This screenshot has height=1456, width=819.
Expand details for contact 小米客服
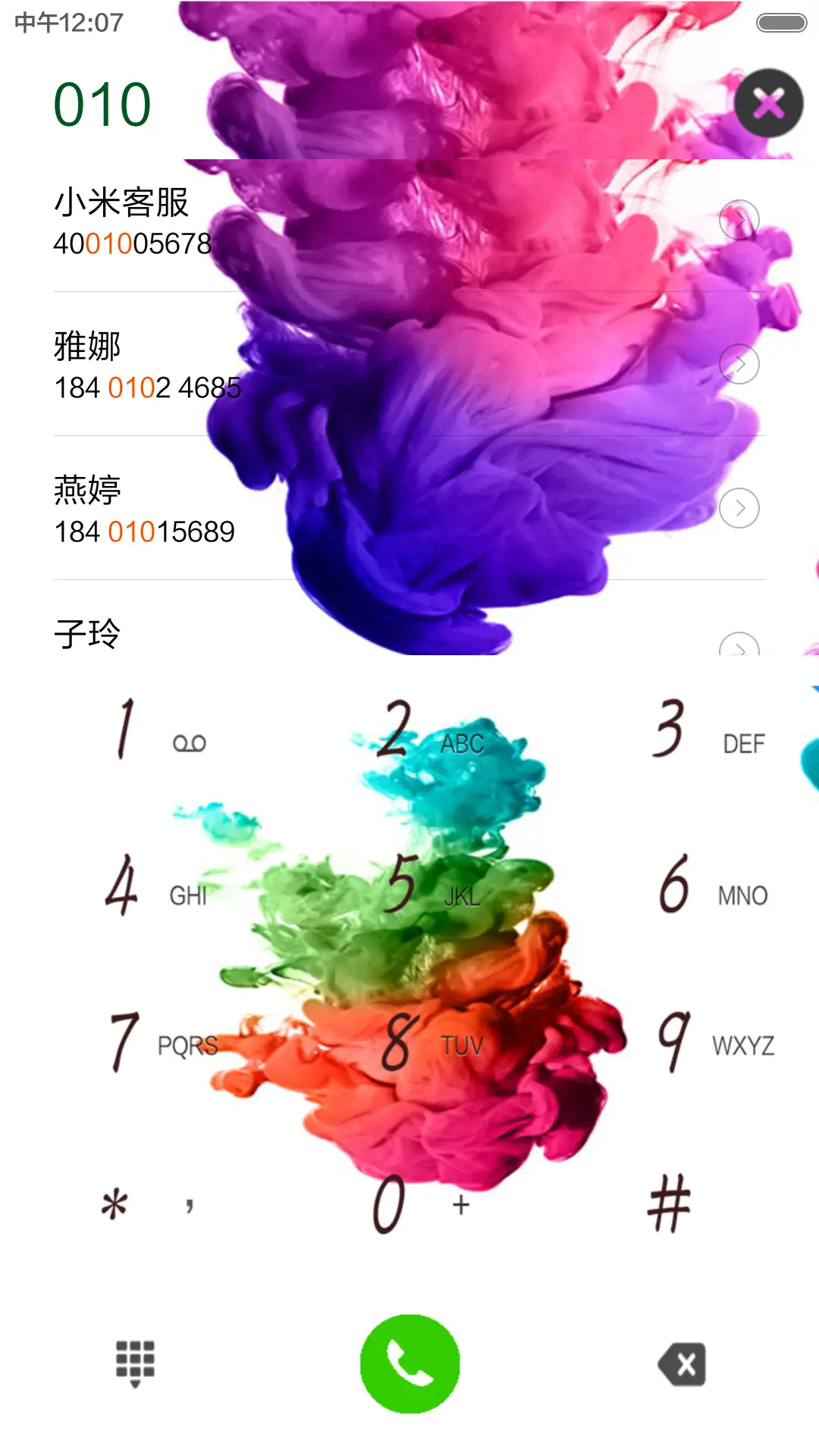click(x=739, y=221)
